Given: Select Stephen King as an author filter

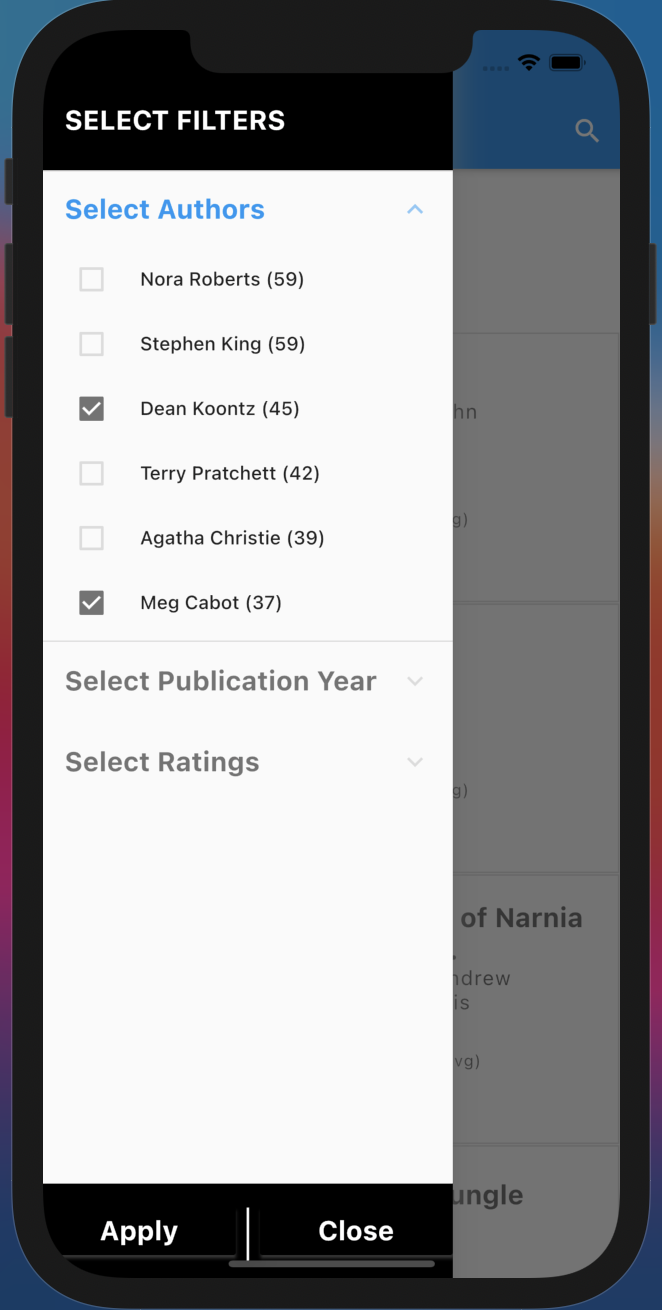Looking at the screenshot, I should coord(91,344).
